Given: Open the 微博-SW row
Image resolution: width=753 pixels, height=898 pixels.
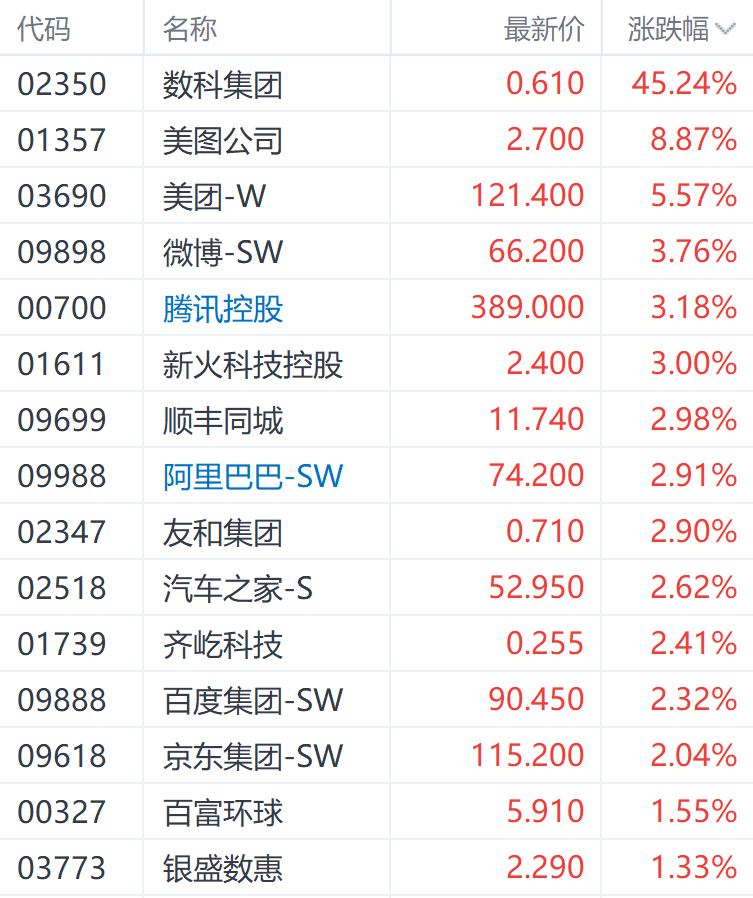Looking at the screenshot, I should point(223,252).
